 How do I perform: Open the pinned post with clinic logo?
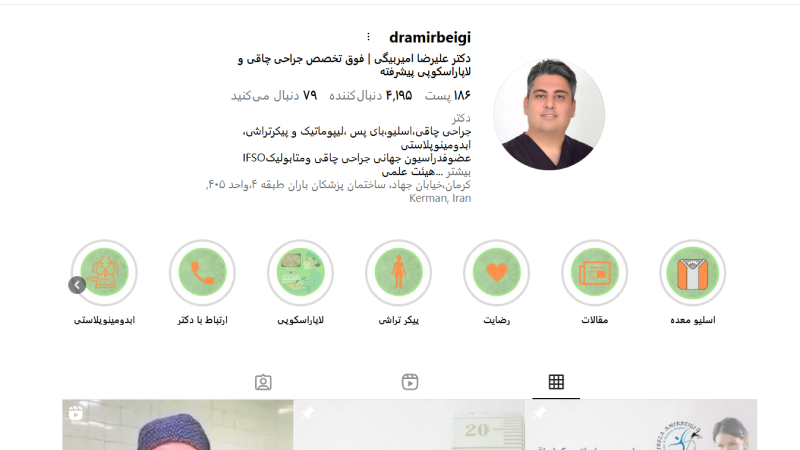coord(640,426)
